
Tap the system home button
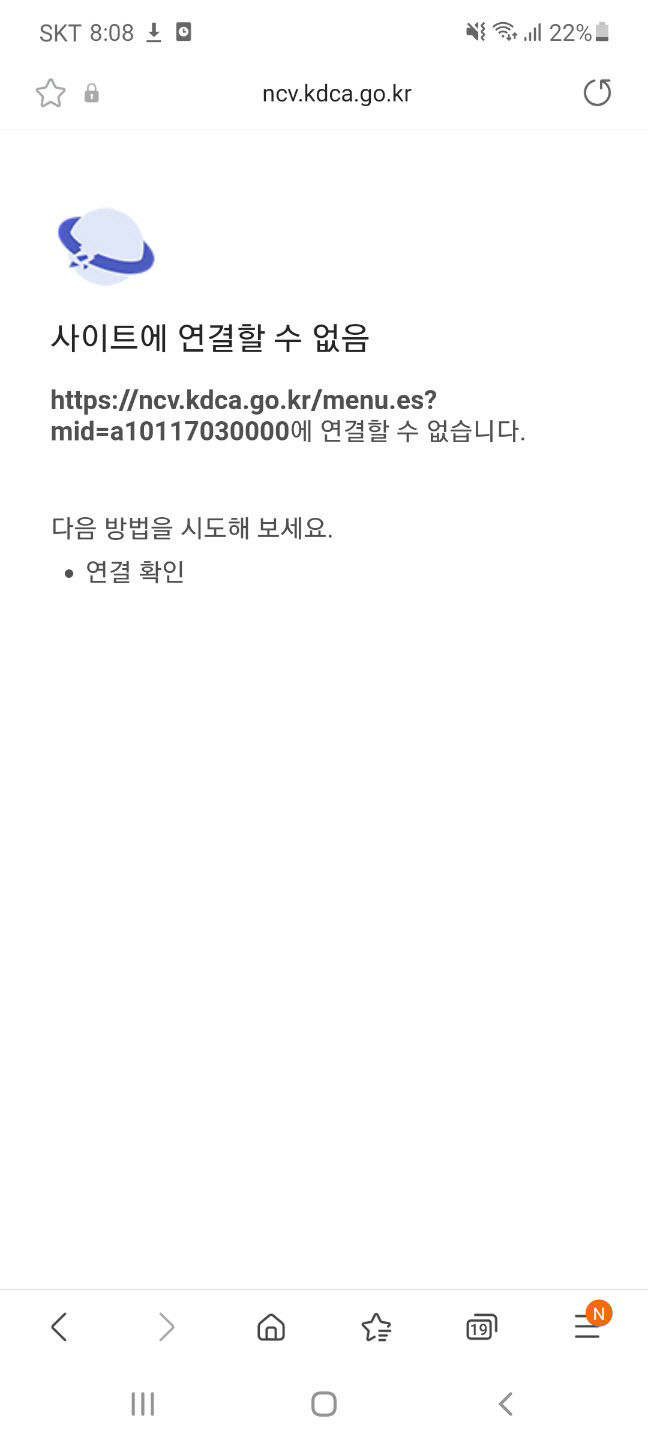[324, 1404]
